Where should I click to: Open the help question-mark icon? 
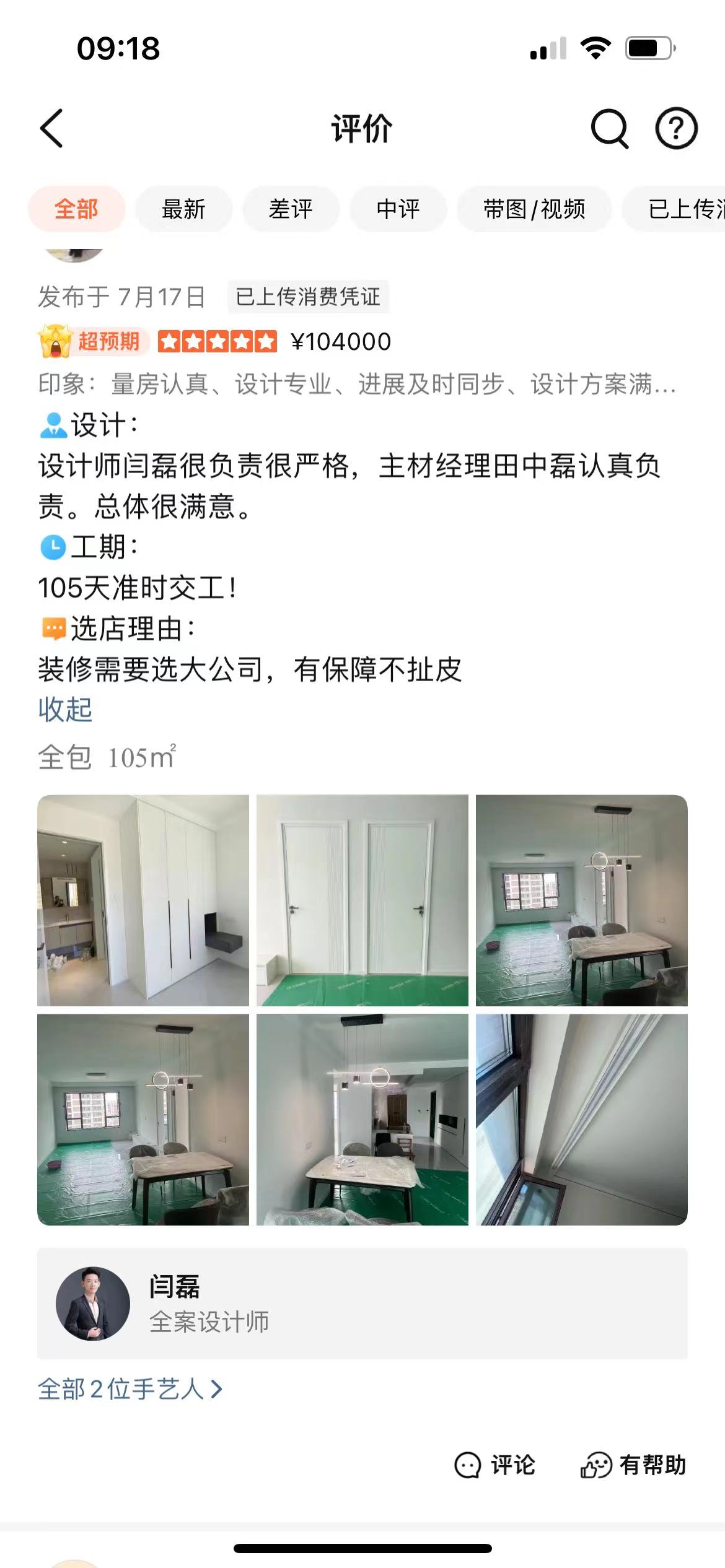pyautogui.click(x=676, y=129)
